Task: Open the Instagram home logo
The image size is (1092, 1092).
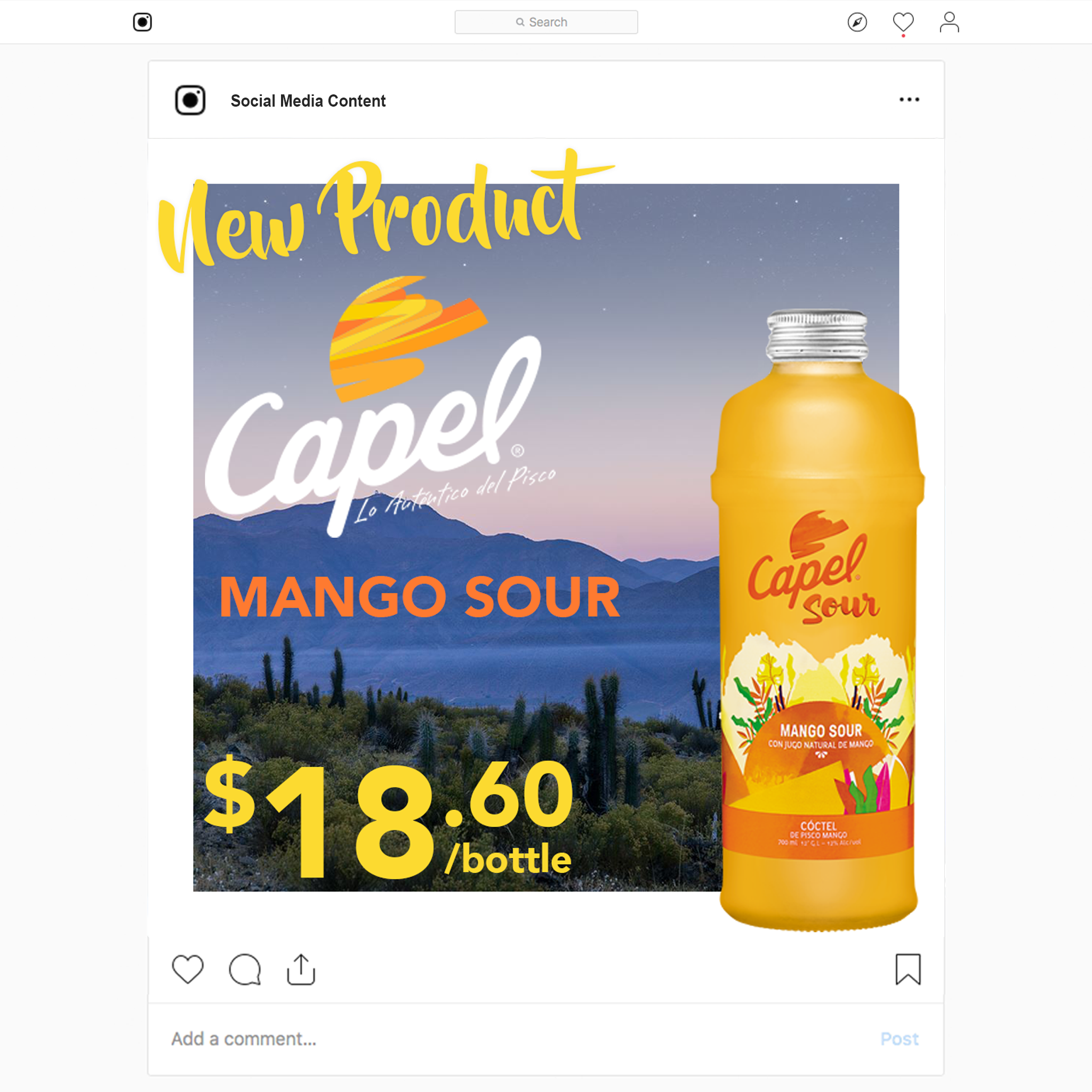Action: click(x=142, y=22)
